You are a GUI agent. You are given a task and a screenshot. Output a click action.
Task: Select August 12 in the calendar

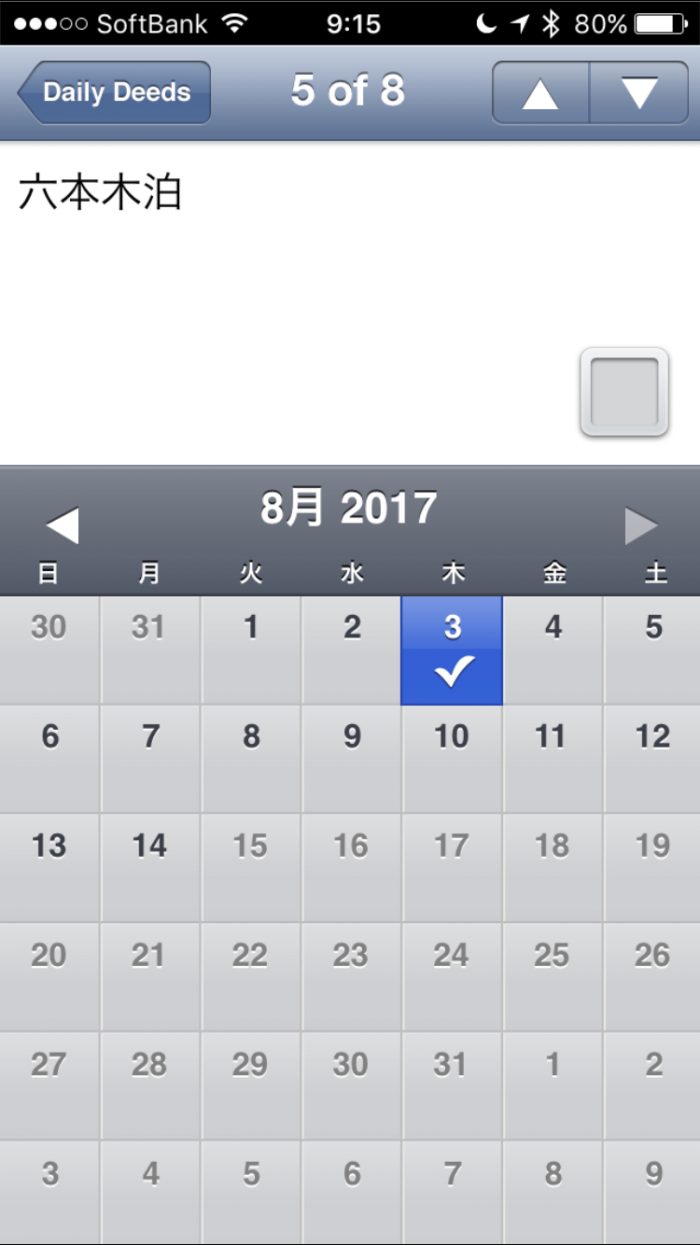652,759
